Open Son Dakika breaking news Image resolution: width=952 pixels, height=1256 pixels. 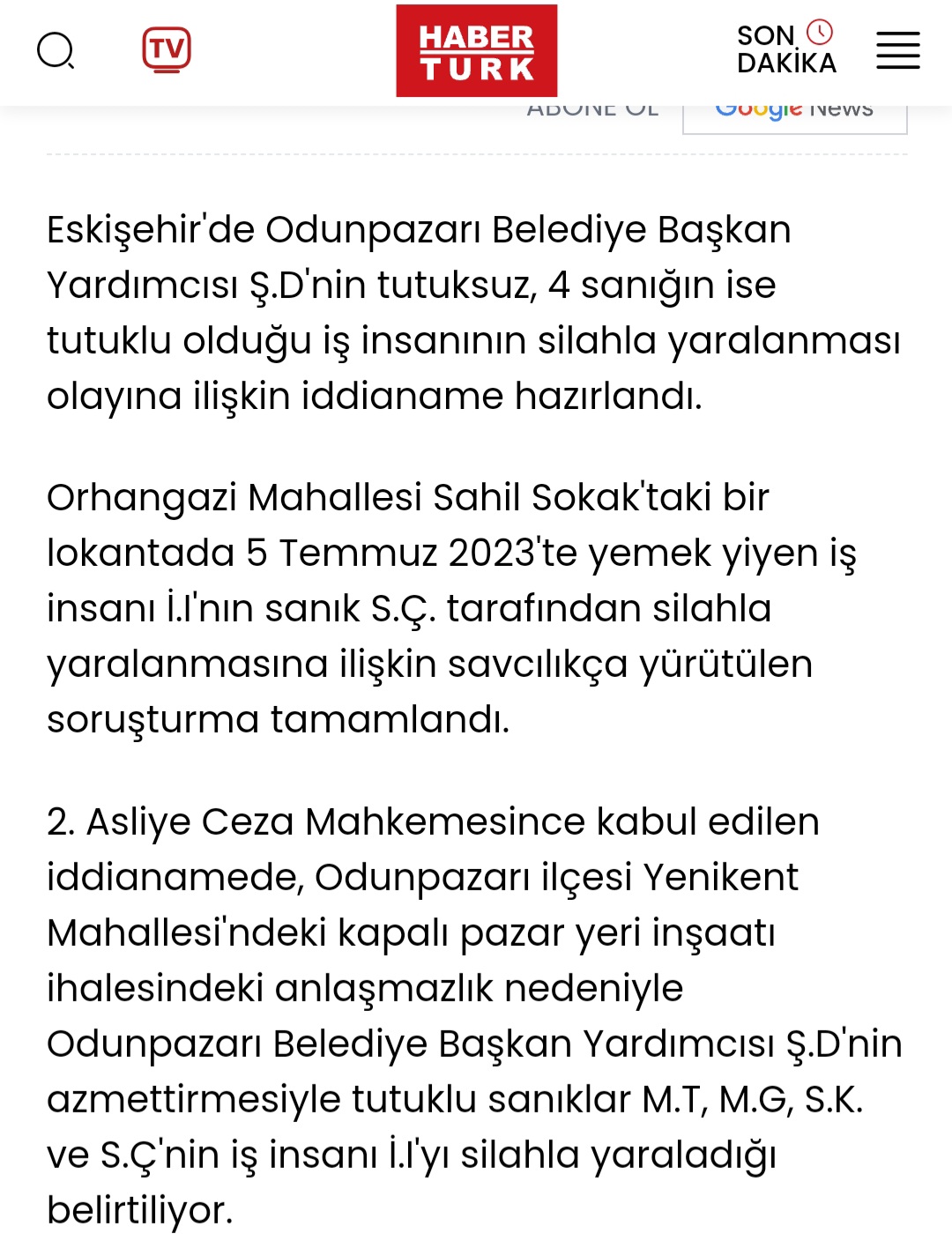(785, 49)
